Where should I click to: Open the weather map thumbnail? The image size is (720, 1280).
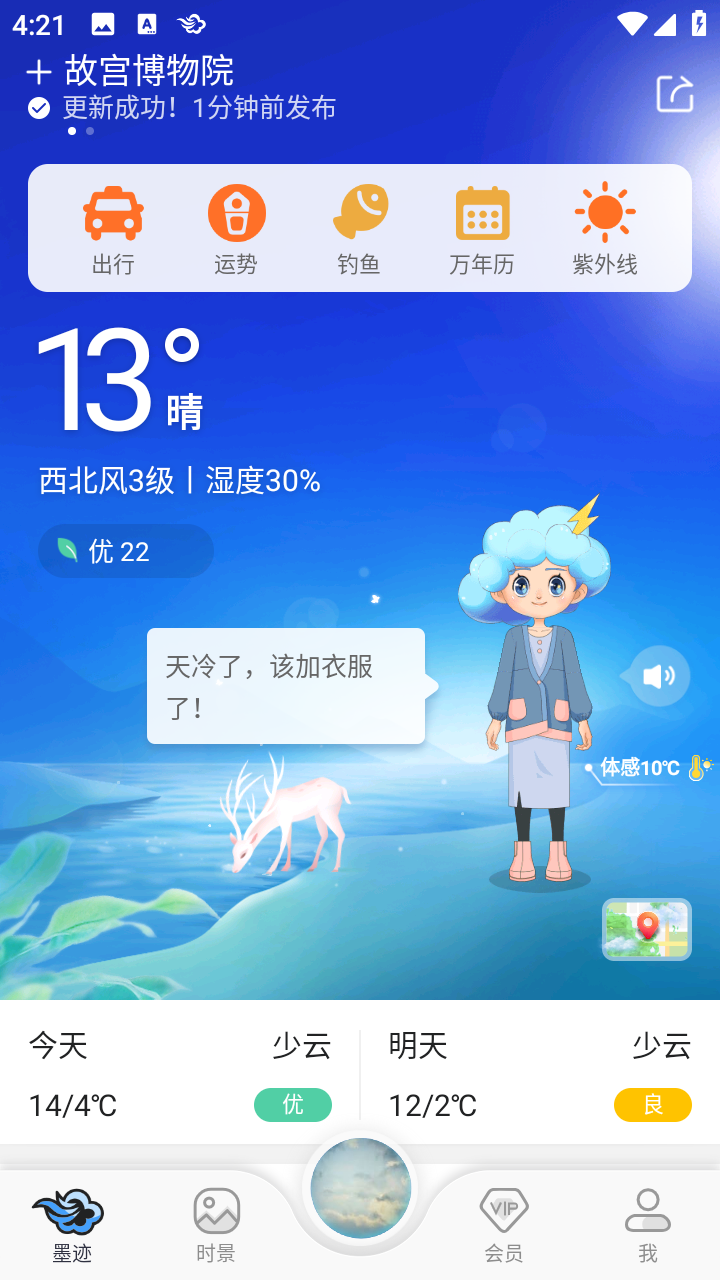[647, 929]
